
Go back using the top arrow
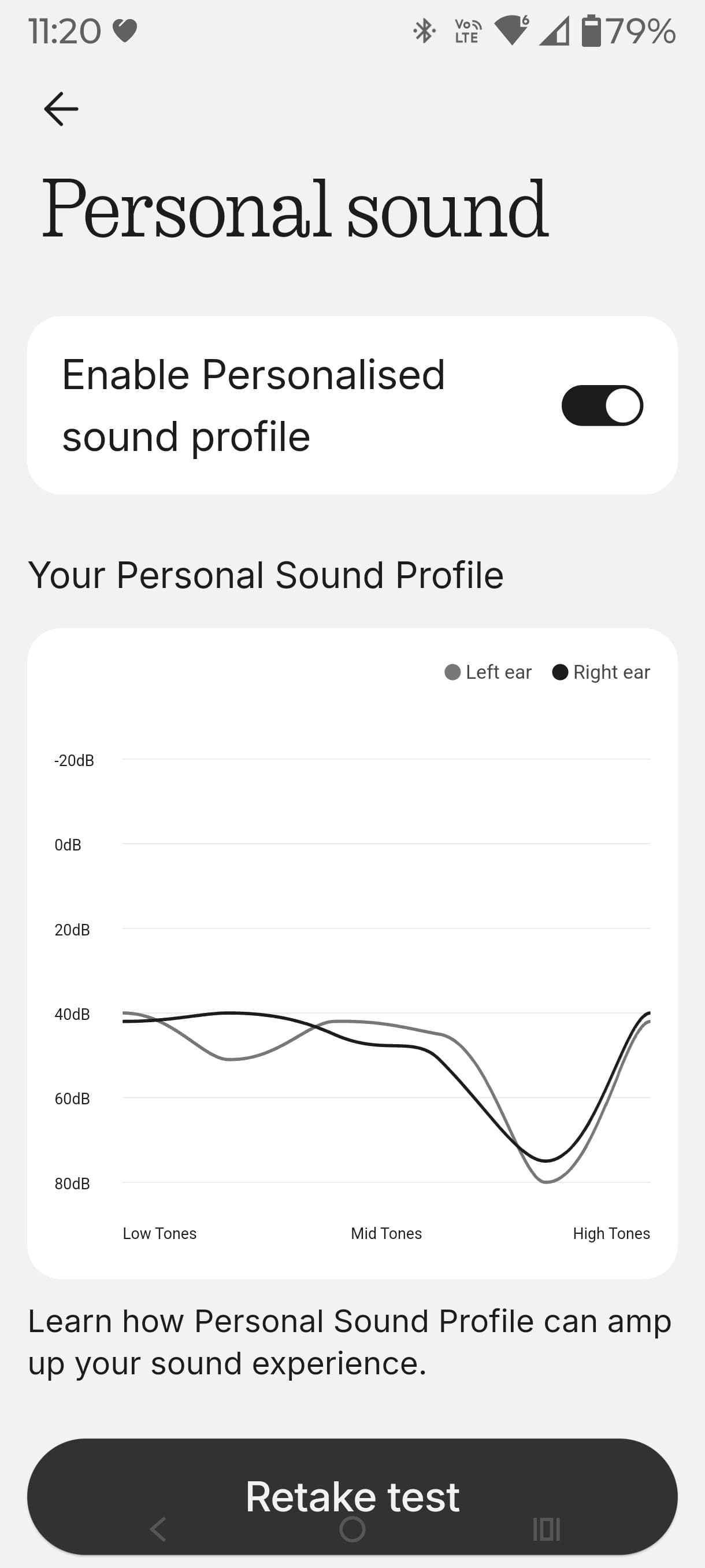coord(61,109)
